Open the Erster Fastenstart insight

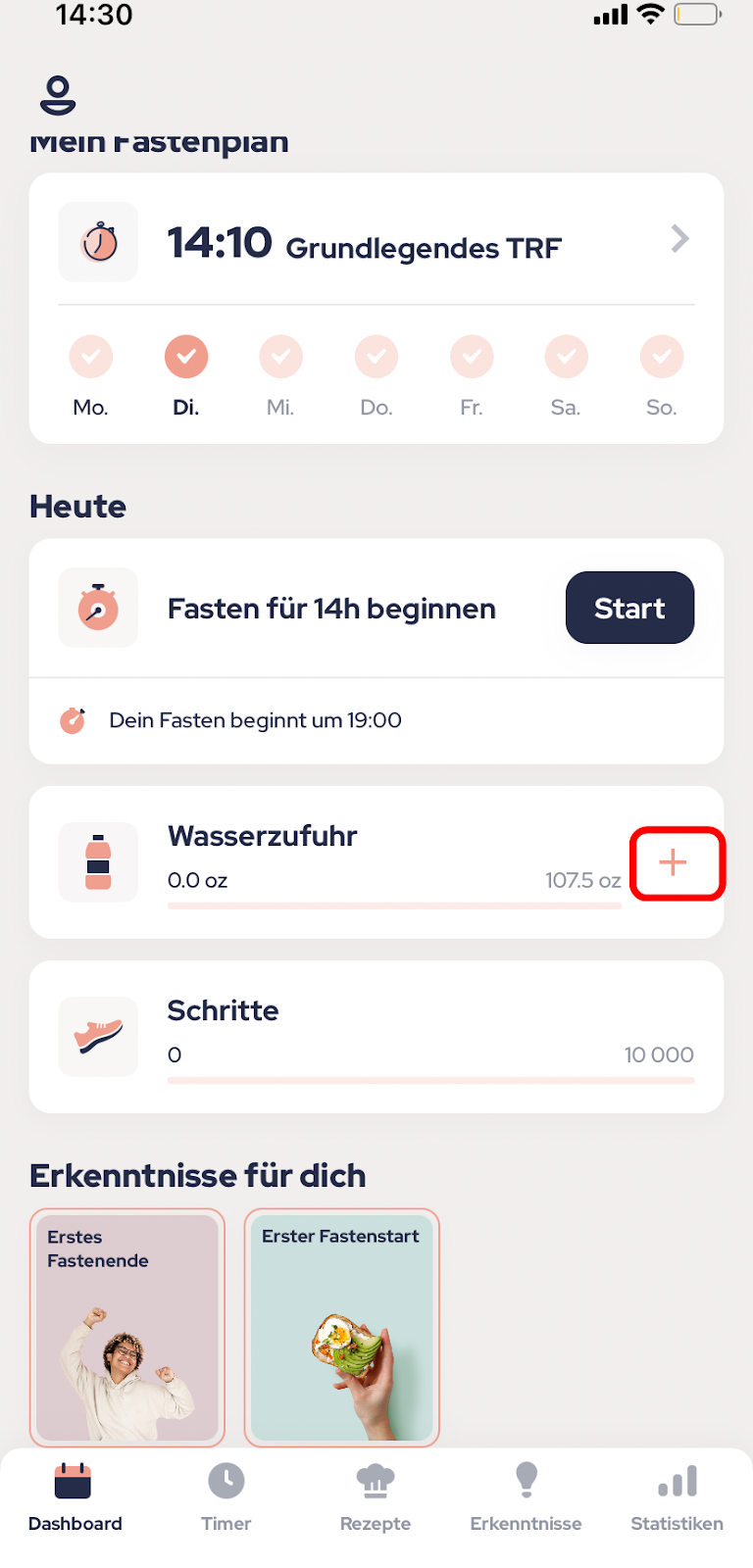click(x=341, y=1328)
